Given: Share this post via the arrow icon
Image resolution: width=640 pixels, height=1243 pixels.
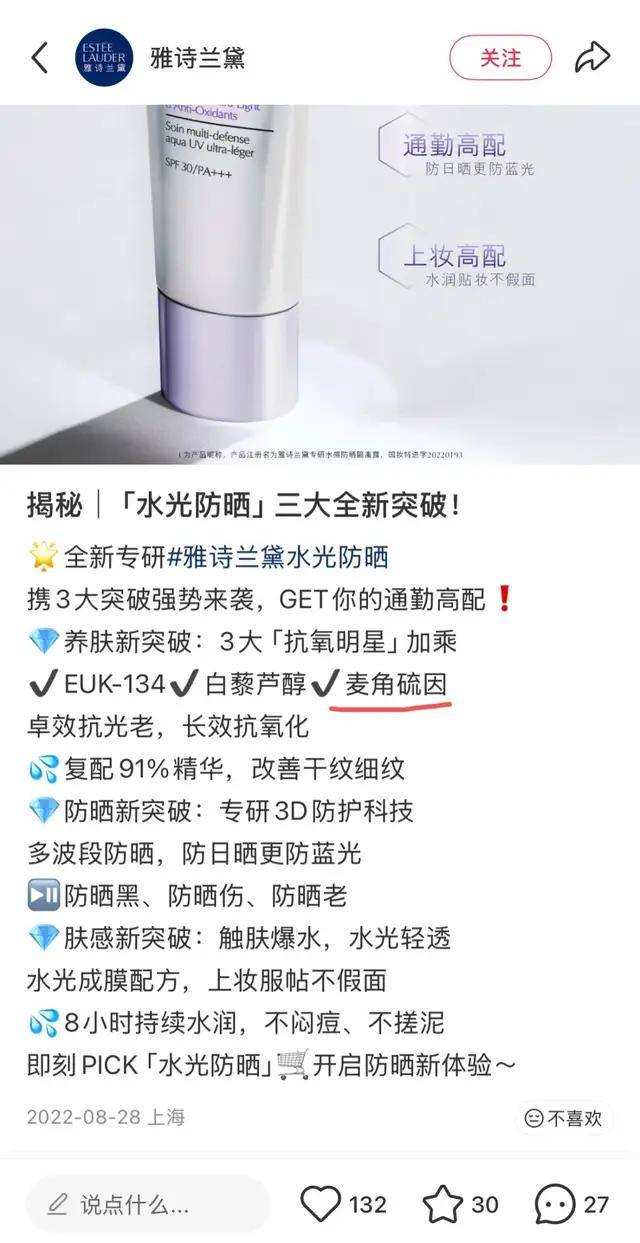Looking at the screenshot, I should [x=592, y=58].
